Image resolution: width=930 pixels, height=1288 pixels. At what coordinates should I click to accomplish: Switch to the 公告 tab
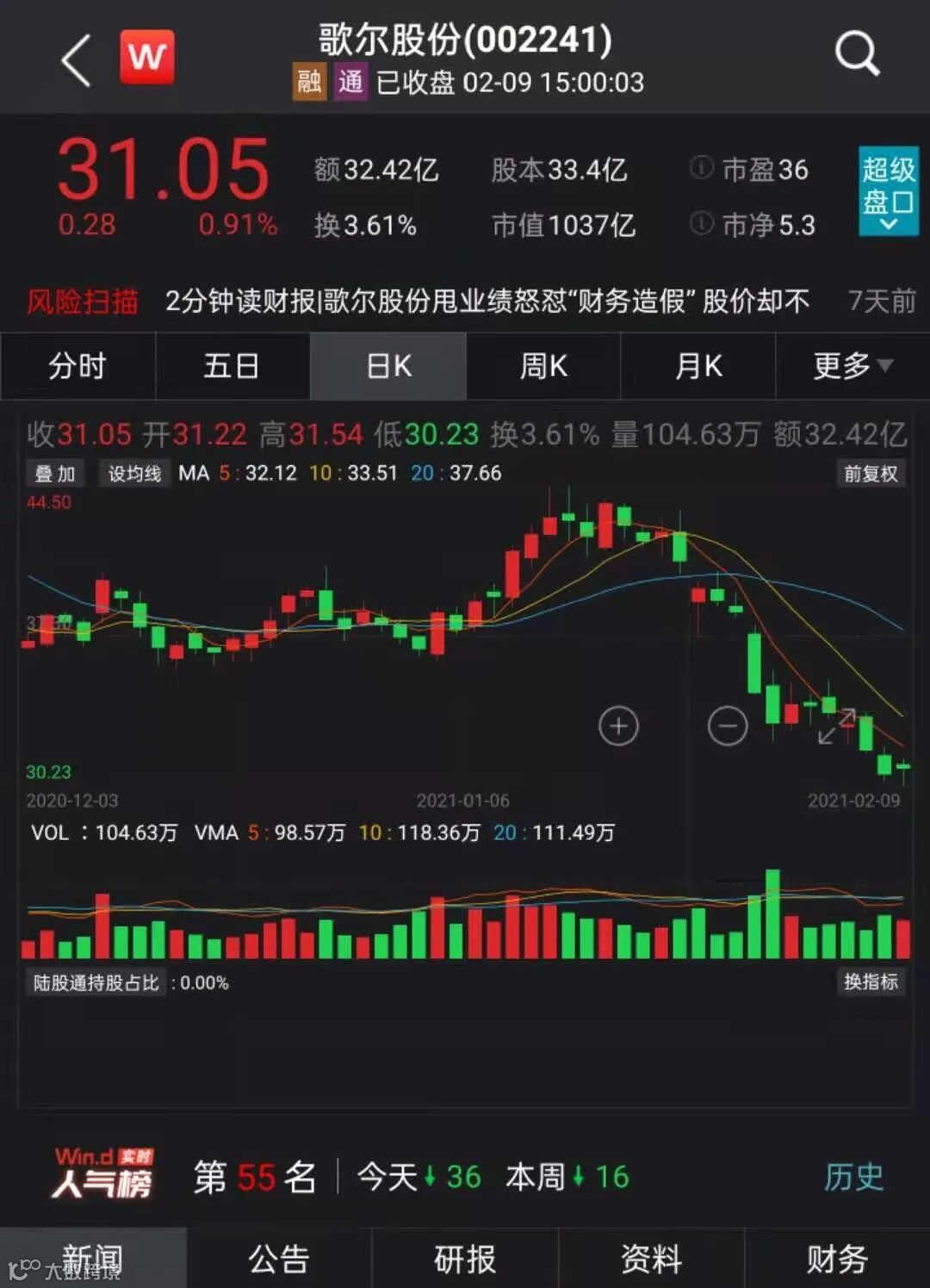279,1259
